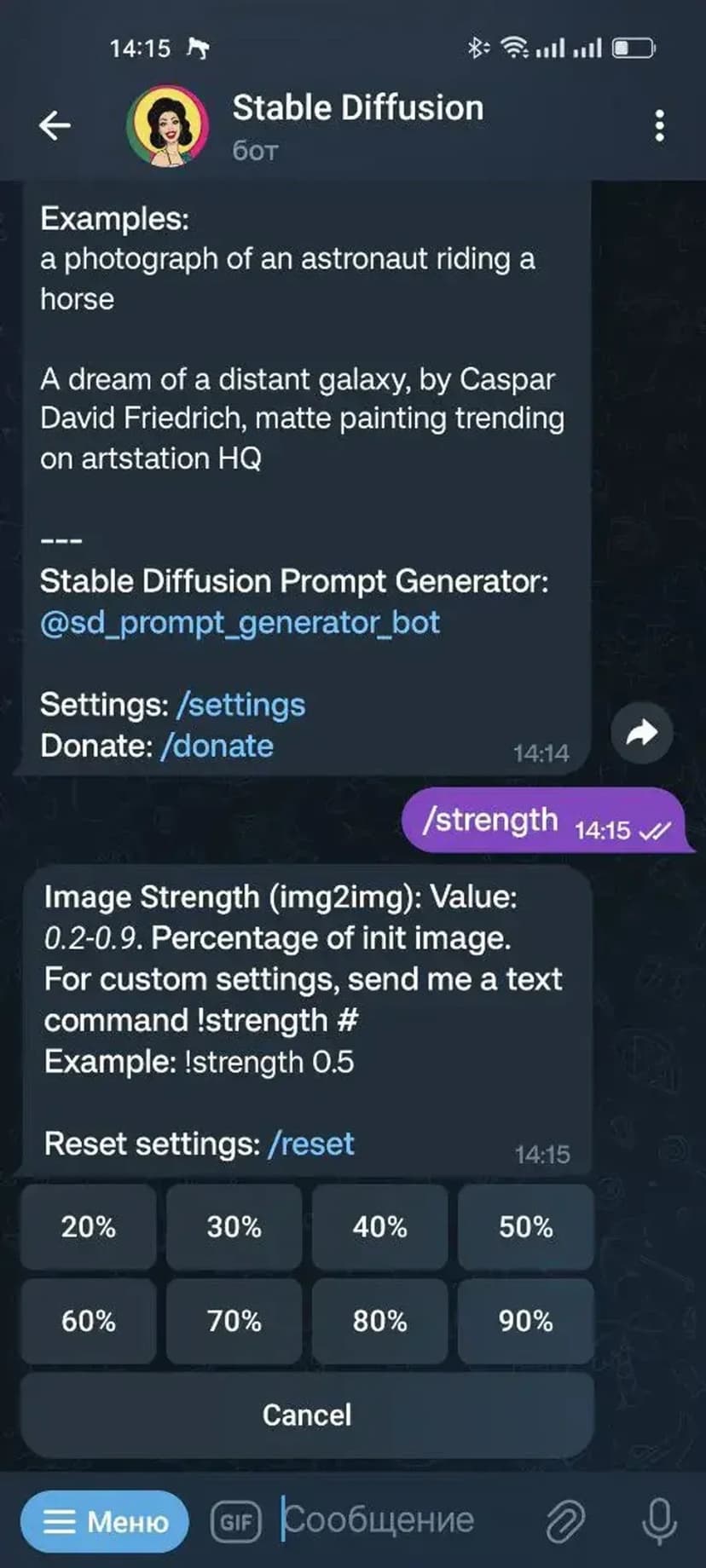Go back using the arrow icon

coord(55,126)
